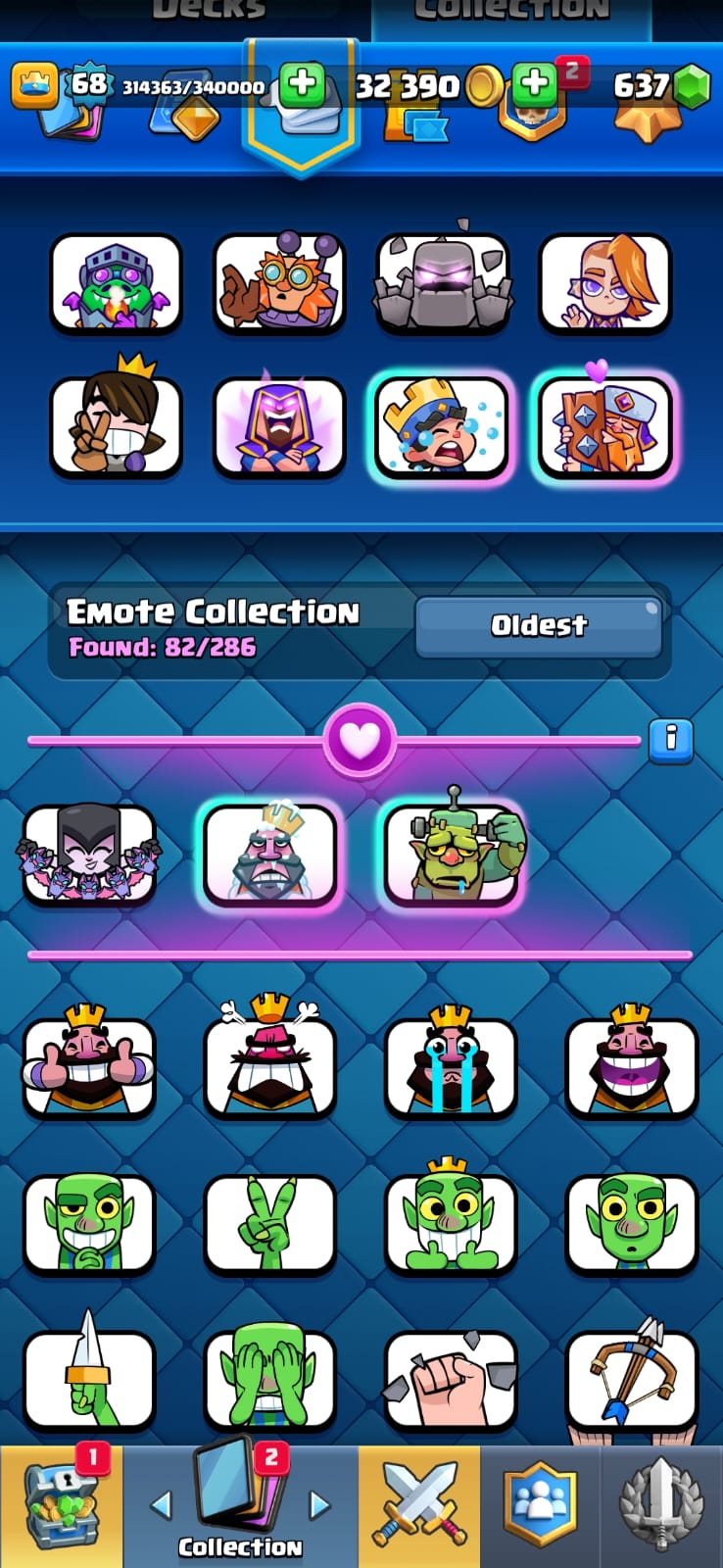Select the Frankenstein goblin favorite emote
Image resolution: width=723 pixels, height=1568 pixels.
point(452,853)
